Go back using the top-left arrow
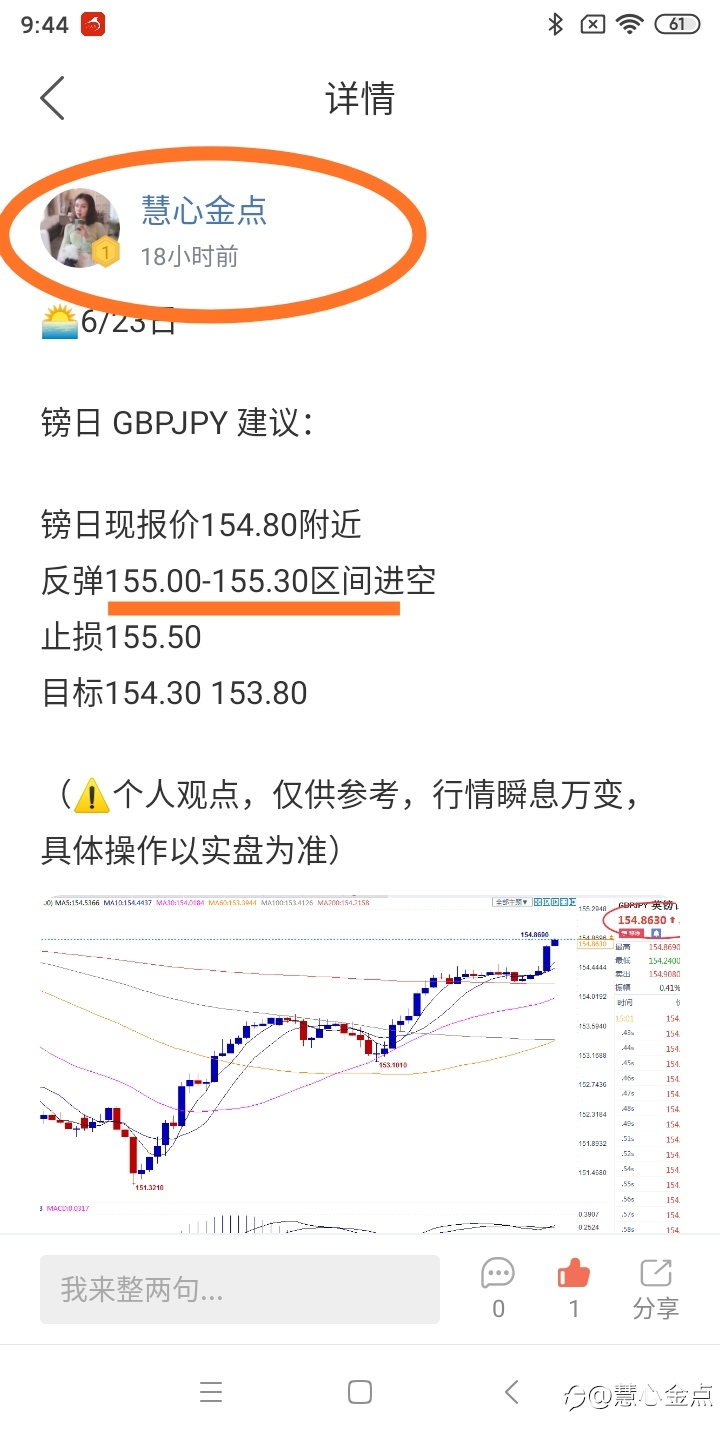This screenshot has width=720, height=1440. coord(52,99)
